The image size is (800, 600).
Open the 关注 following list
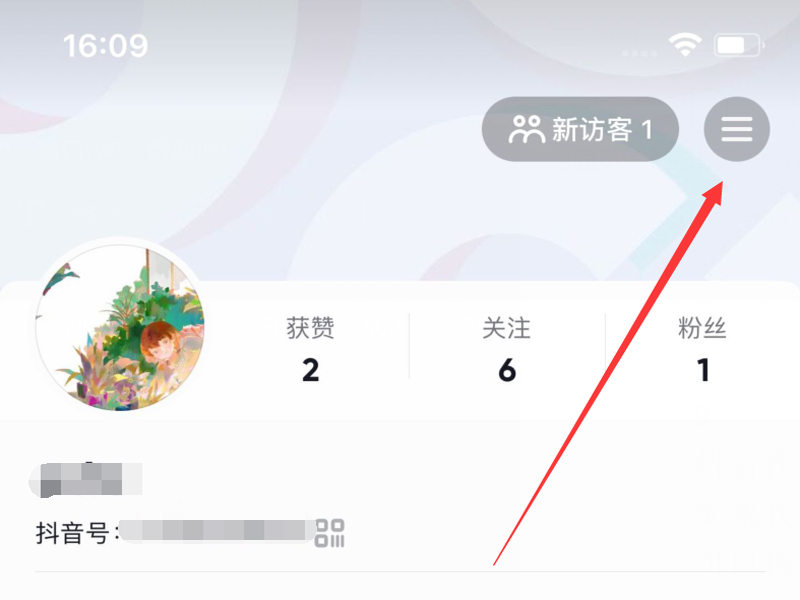click(506, 350)
